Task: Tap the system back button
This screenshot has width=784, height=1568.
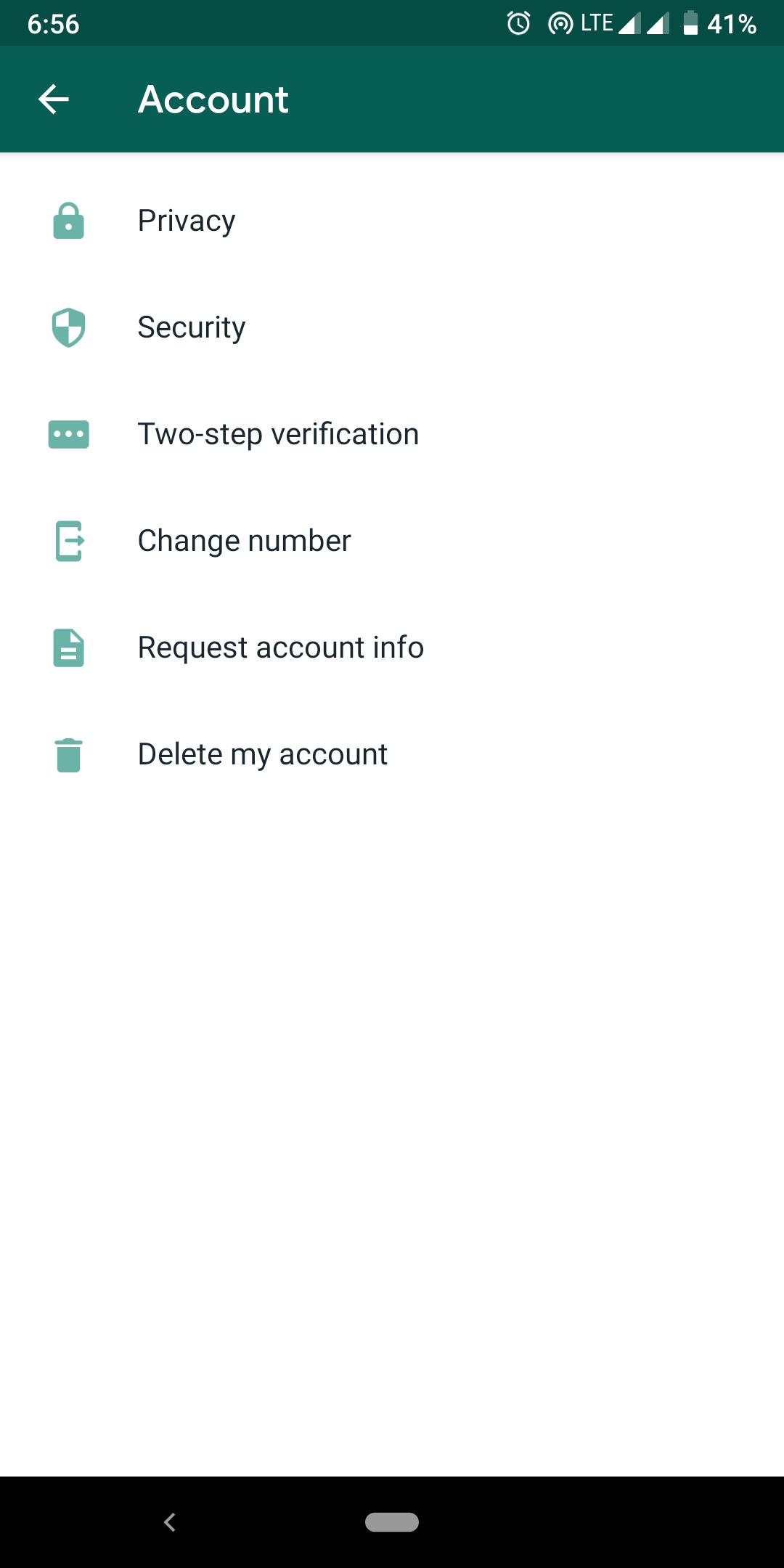Action: click(x=170, y=1522)
